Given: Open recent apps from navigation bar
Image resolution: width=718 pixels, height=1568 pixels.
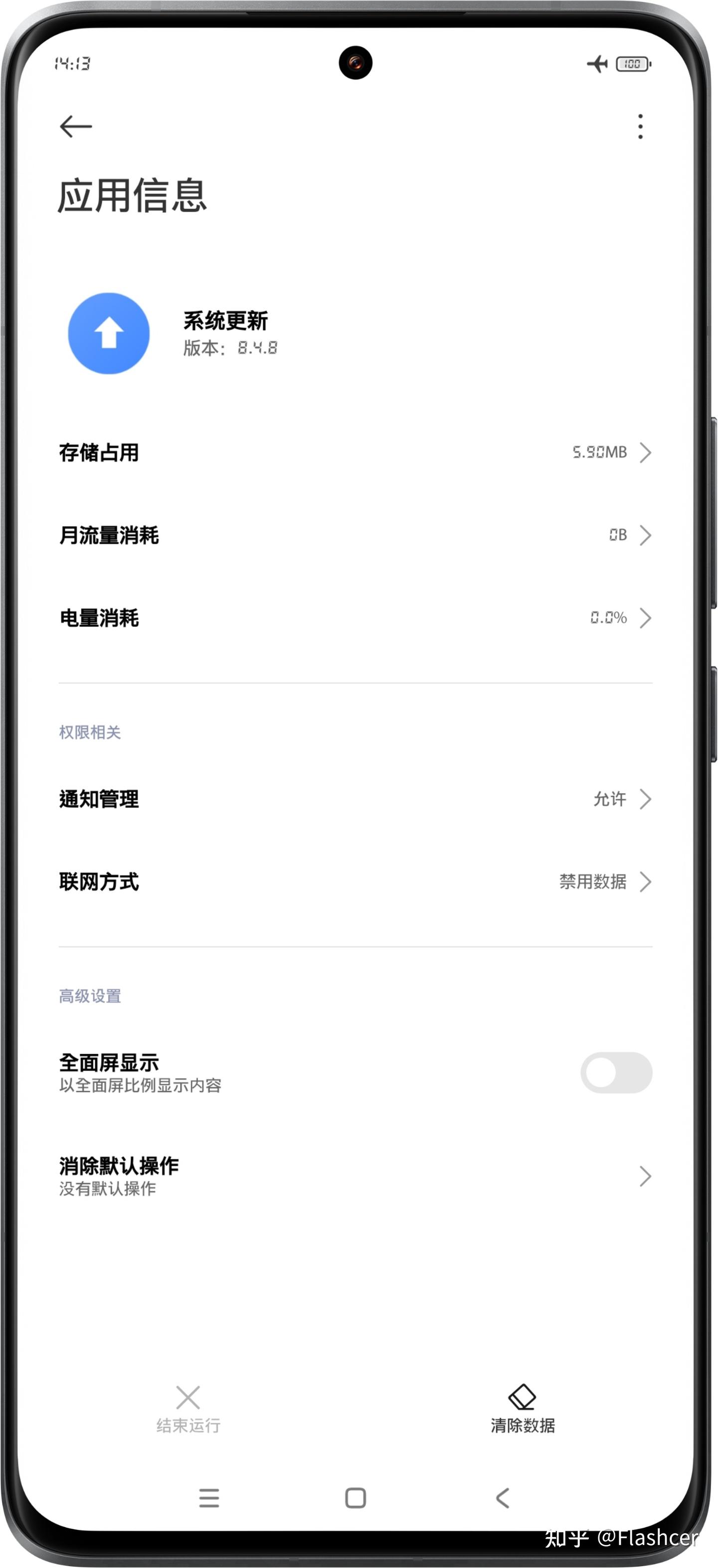Looking at the screenshot, I should pyautogui.click(x=209, y=1498).
